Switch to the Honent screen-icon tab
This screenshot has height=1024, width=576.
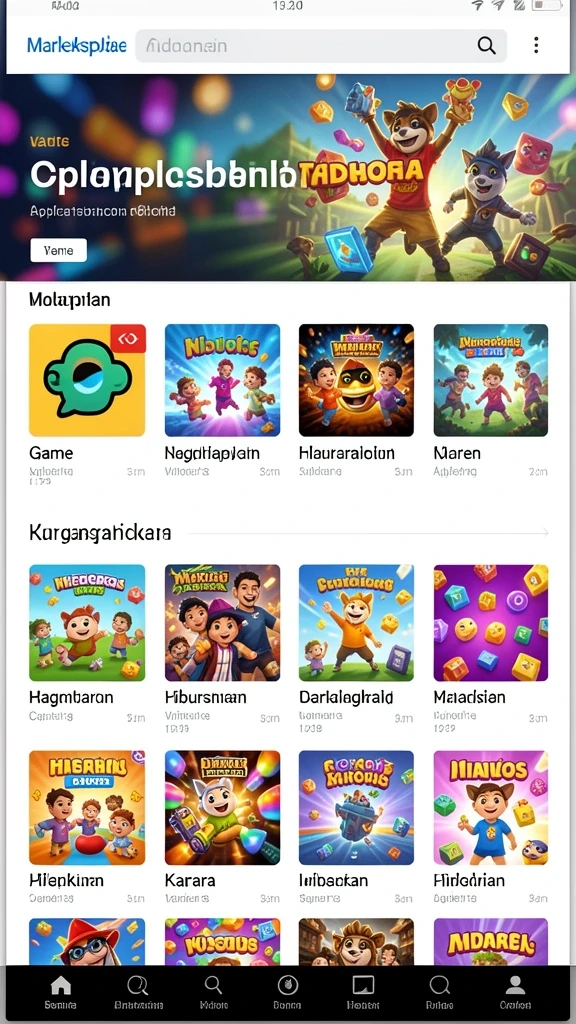pos(363,992)
